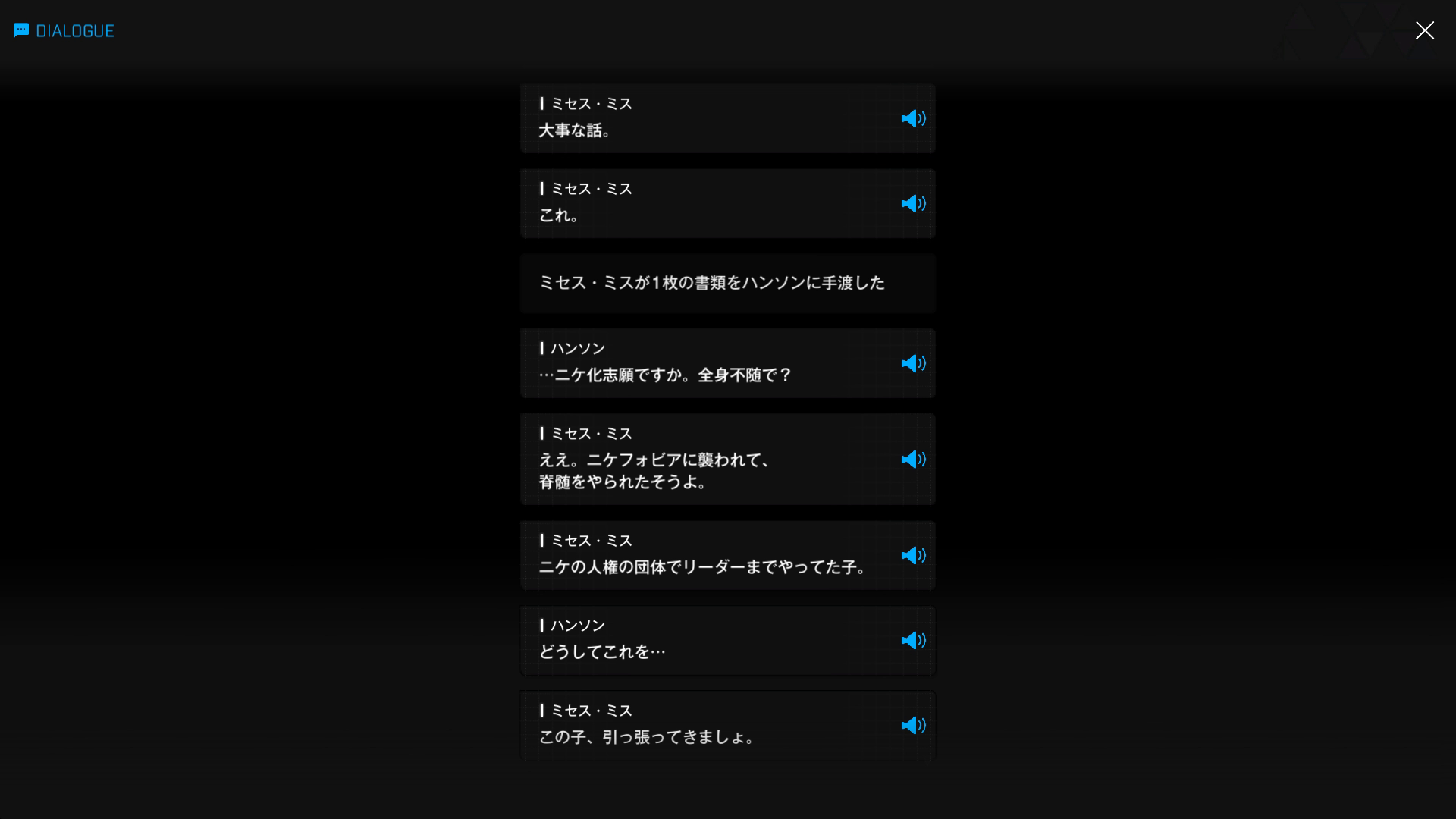Play voice for この子、引っ張ってきましょ line

pyautogui.click(x=913, y=726)
